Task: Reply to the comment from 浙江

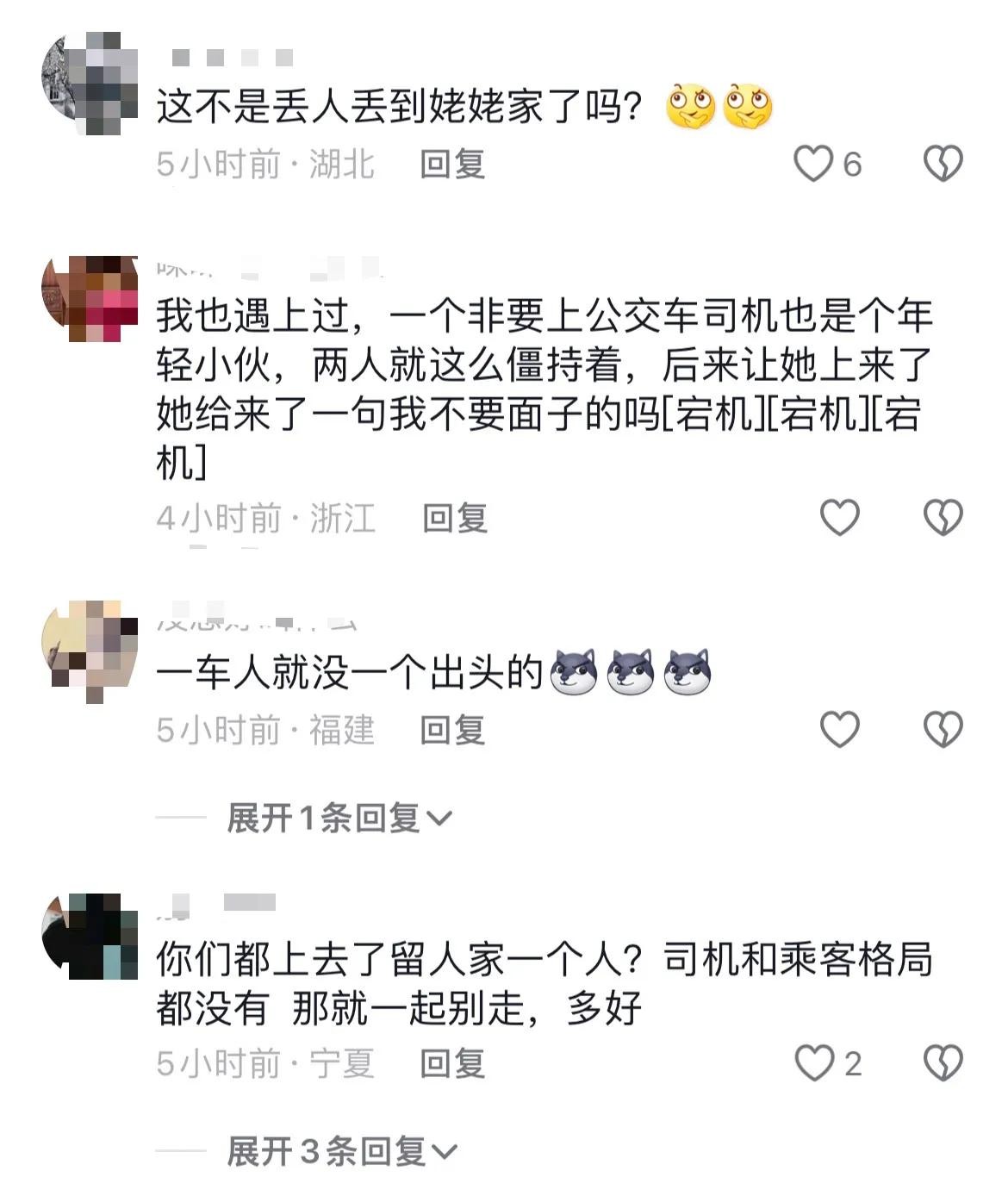Action: 455,518
